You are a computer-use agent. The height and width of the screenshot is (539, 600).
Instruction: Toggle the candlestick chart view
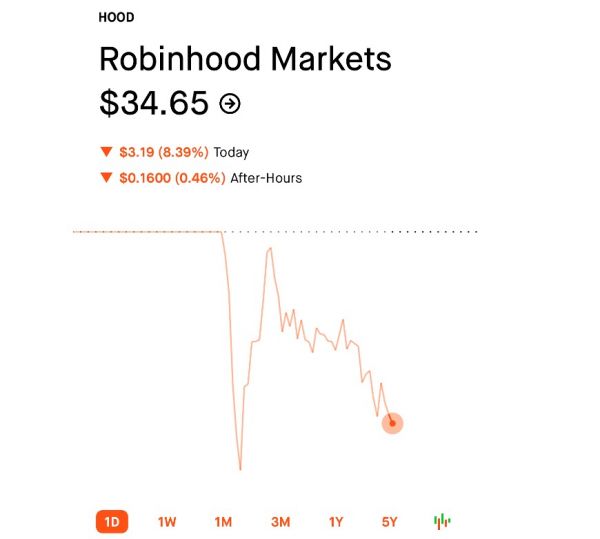pyautogui.click(x=442, y=521)
